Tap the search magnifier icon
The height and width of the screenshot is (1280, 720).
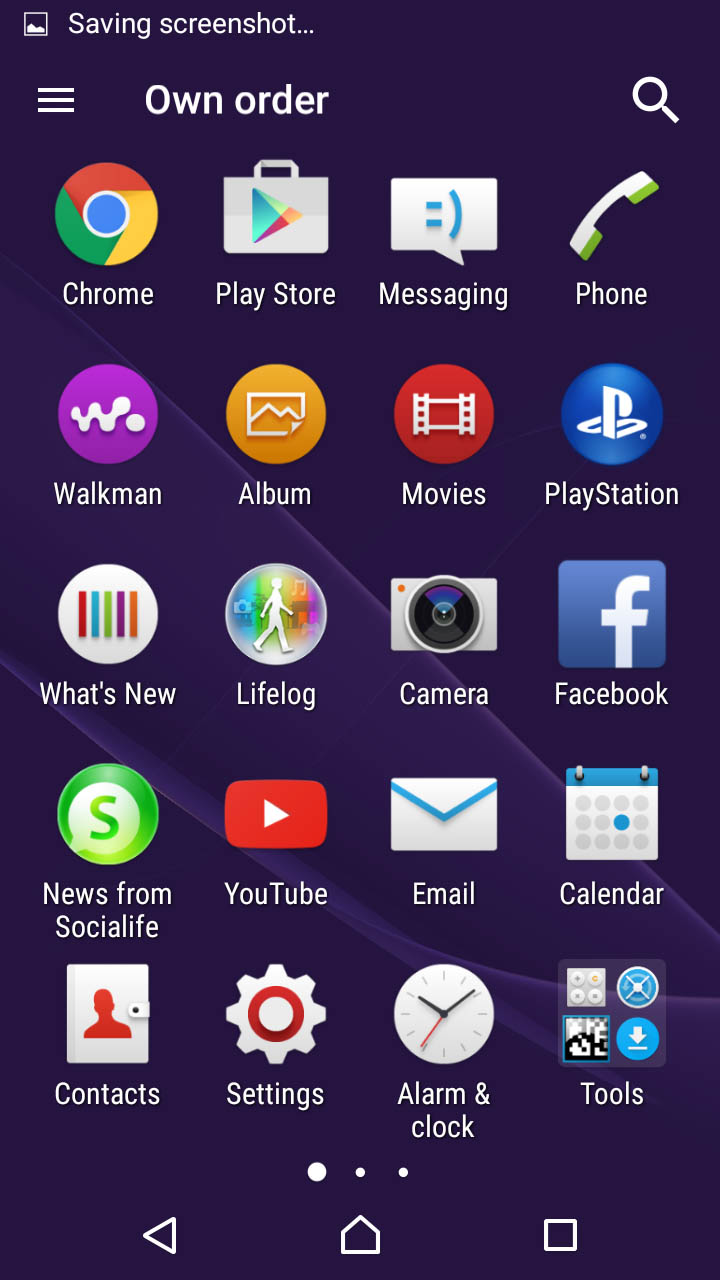click(x=656, y=100)
